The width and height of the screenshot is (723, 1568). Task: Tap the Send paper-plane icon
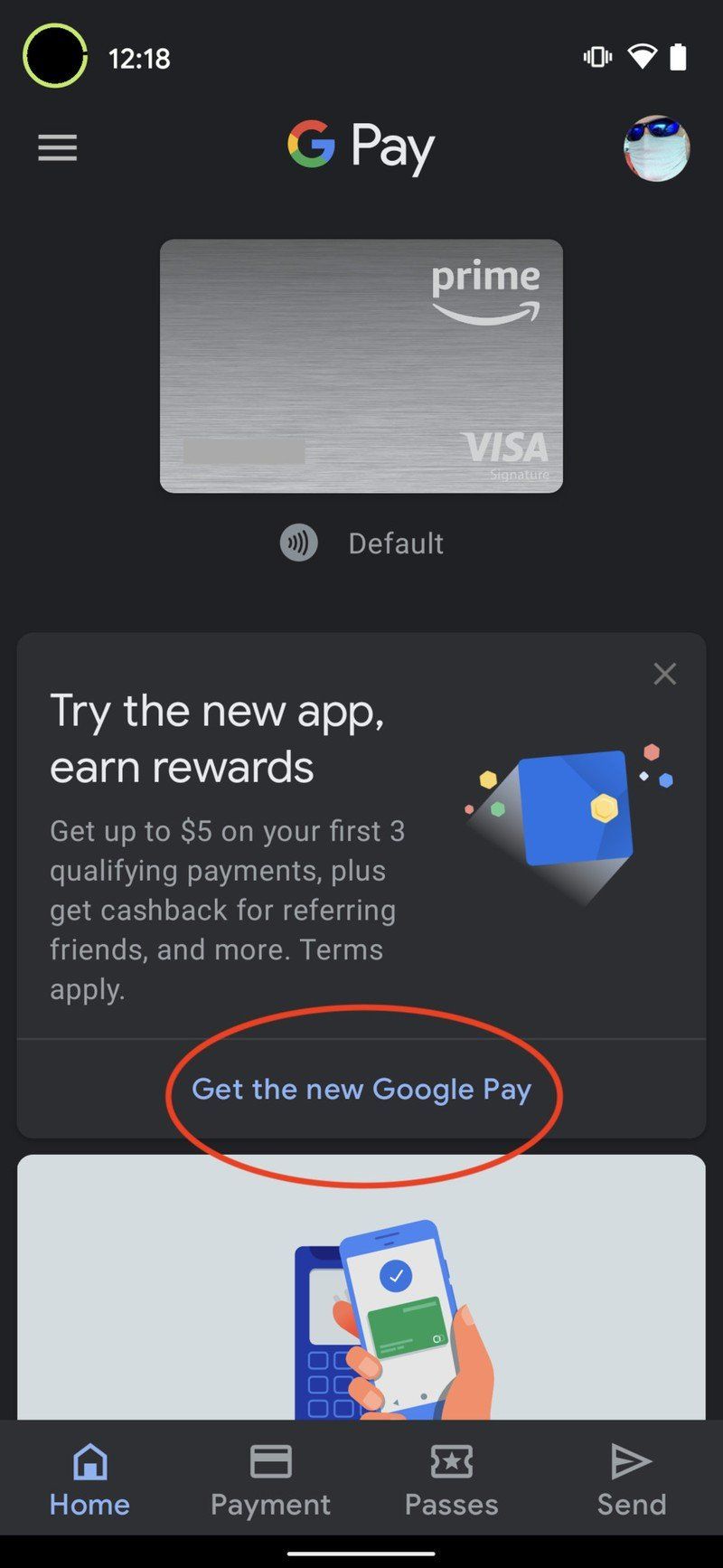(x=630, y=1461)
